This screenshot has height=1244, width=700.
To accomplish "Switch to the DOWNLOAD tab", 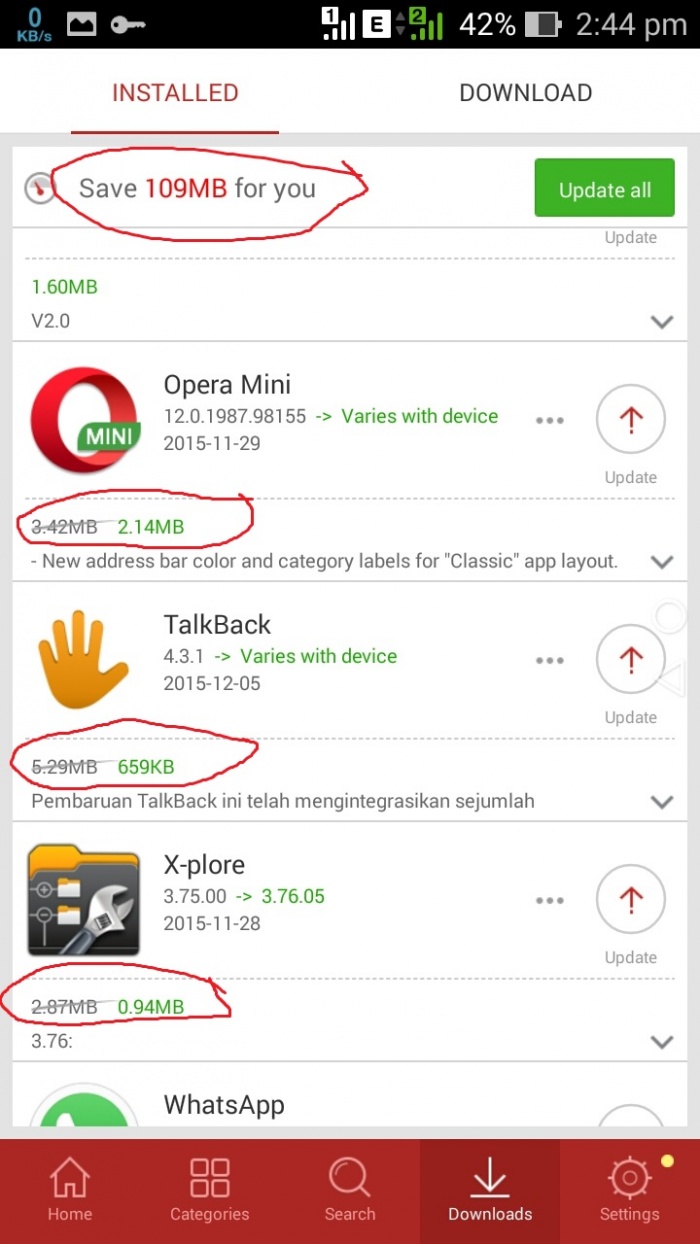I will pyautogui.click(x=525, y=93).
